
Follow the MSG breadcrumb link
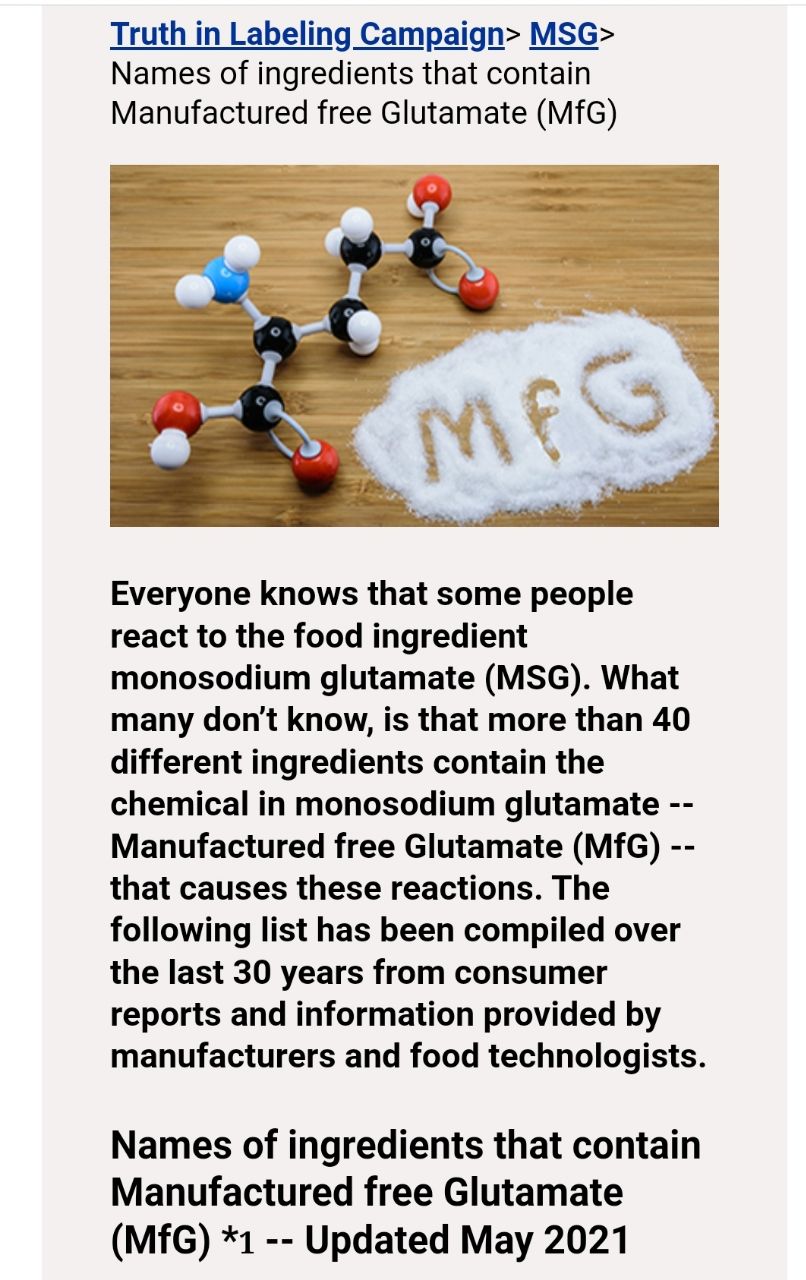tap(563, 34)
